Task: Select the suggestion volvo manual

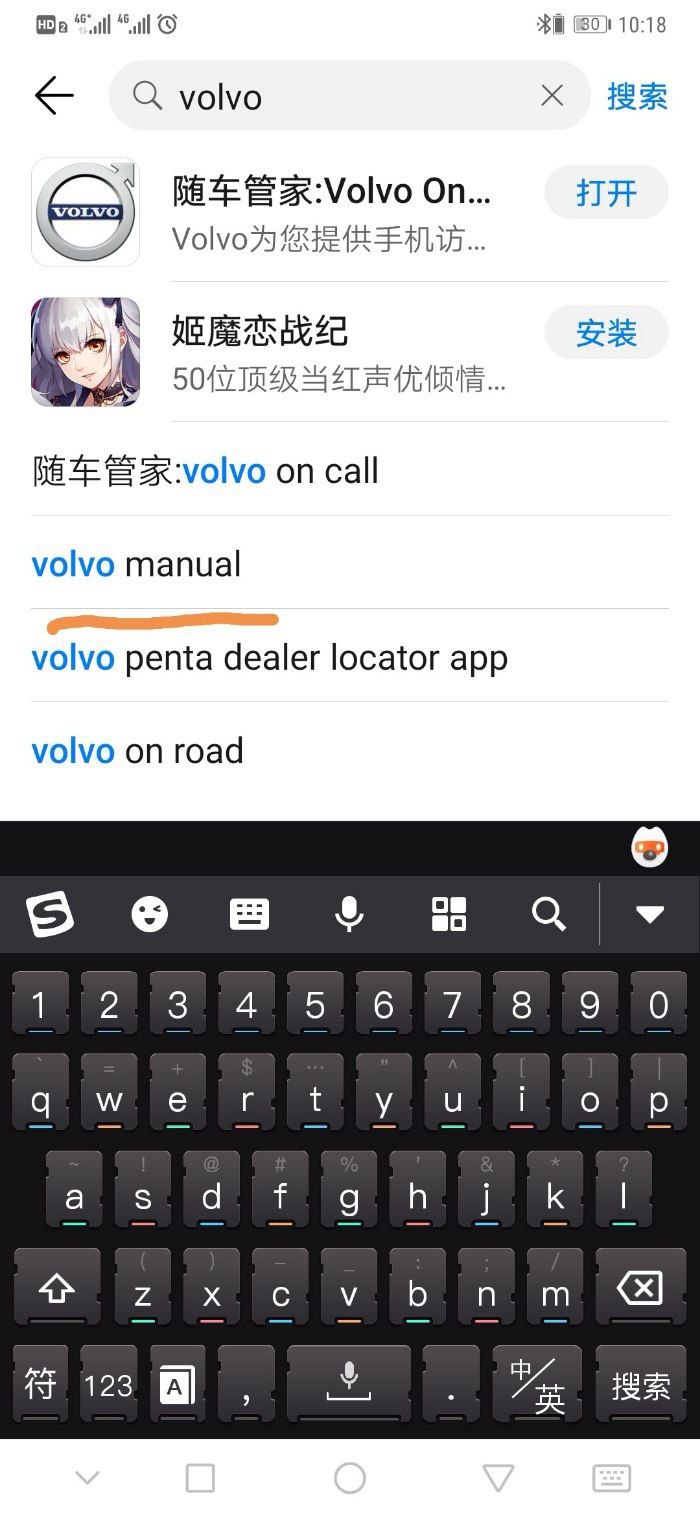Action: (x=137, y=564)
